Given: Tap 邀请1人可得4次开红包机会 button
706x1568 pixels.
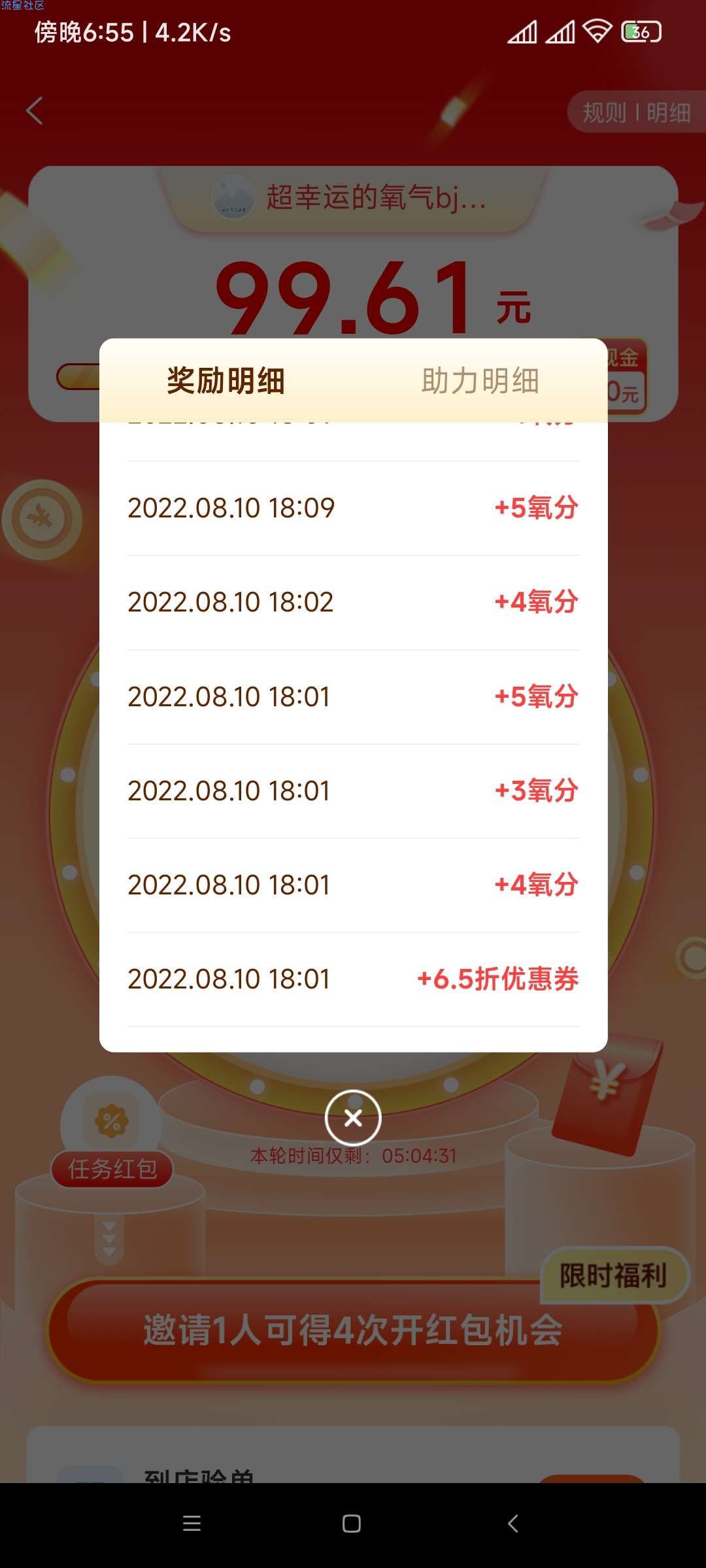Looking at the screenshot, I should (x=353, y=1330).
